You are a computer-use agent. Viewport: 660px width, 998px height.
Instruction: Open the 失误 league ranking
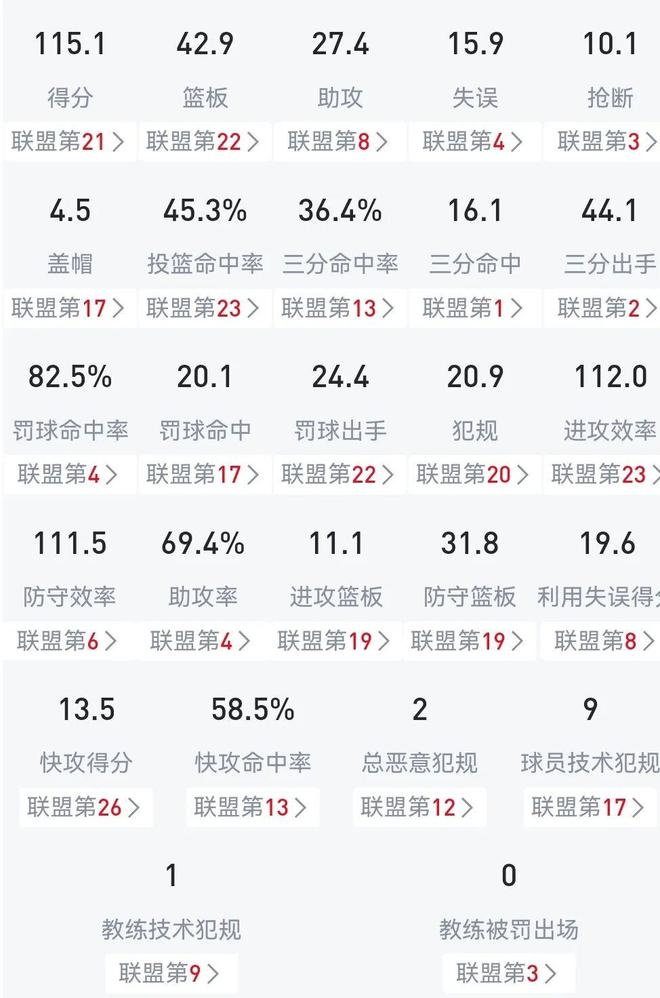(474, 142)
